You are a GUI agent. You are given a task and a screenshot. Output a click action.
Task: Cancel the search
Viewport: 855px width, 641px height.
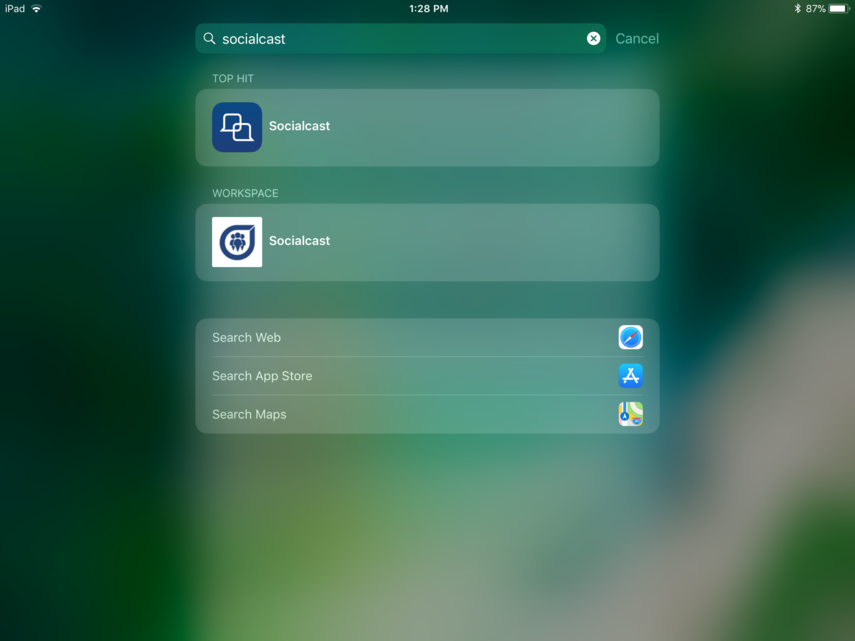tap(636, 39)
